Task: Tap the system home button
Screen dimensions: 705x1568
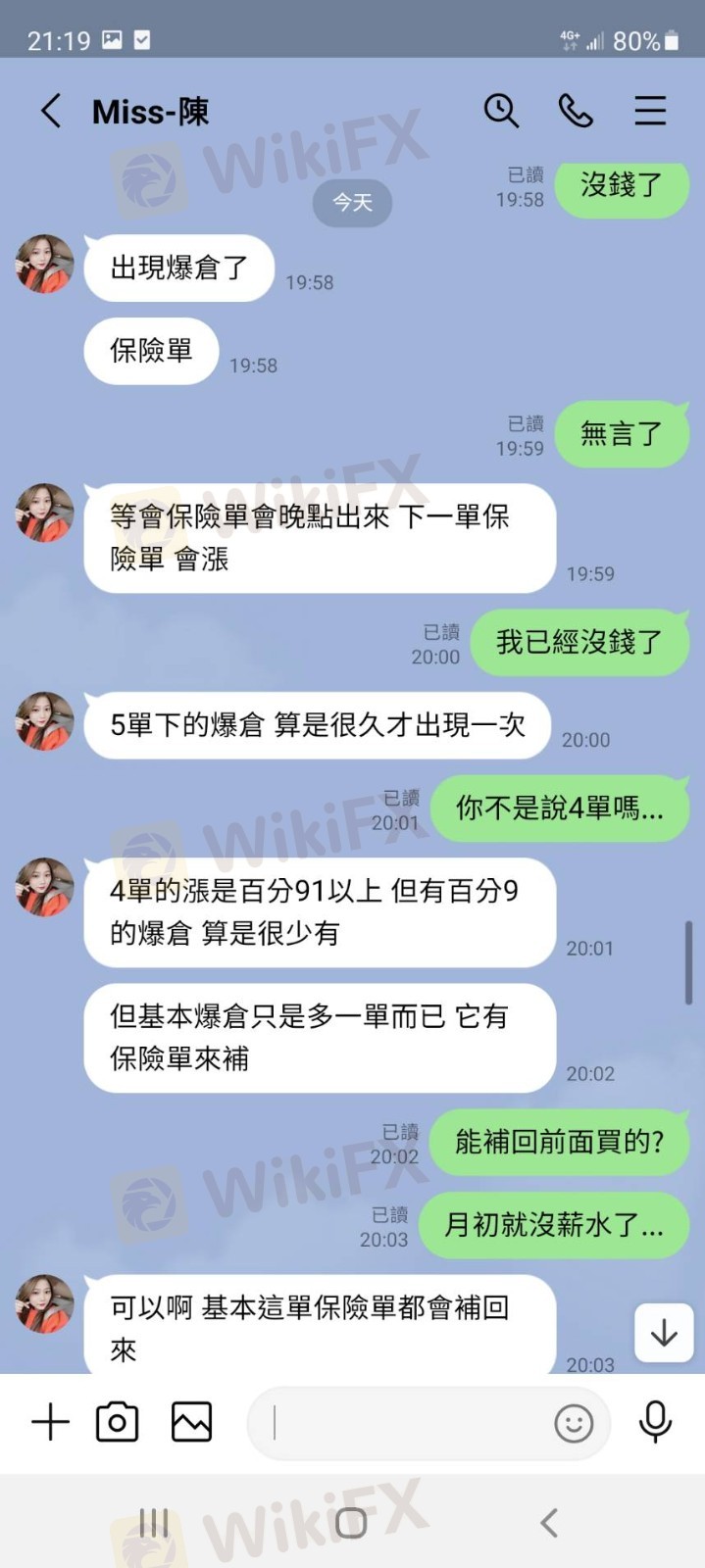Action: click(x=351, y=1523)
